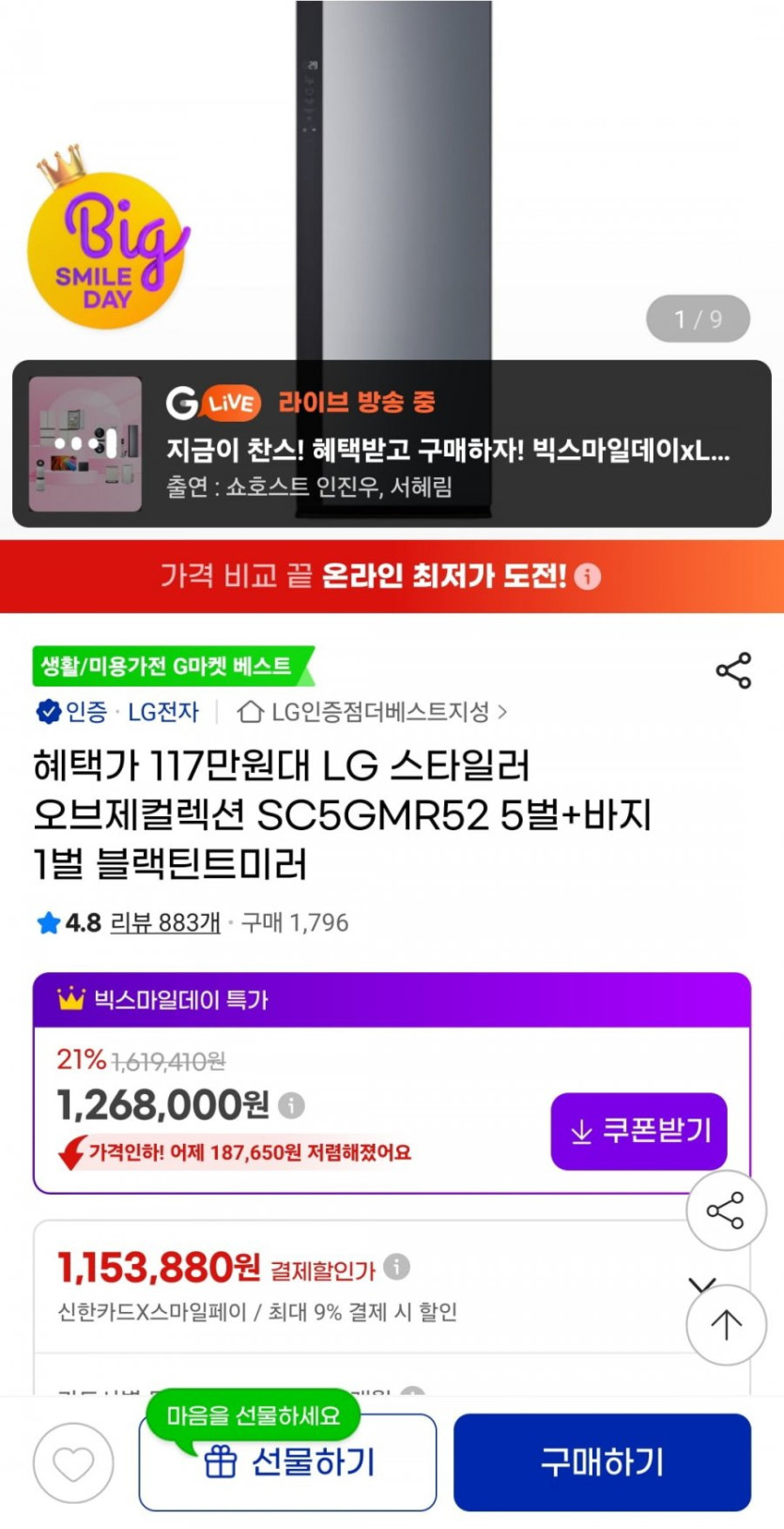Viewport: 784px width, 1529px height.
Task: Open LG인증점더베스트지성 store link
Action: pos(372,712)
